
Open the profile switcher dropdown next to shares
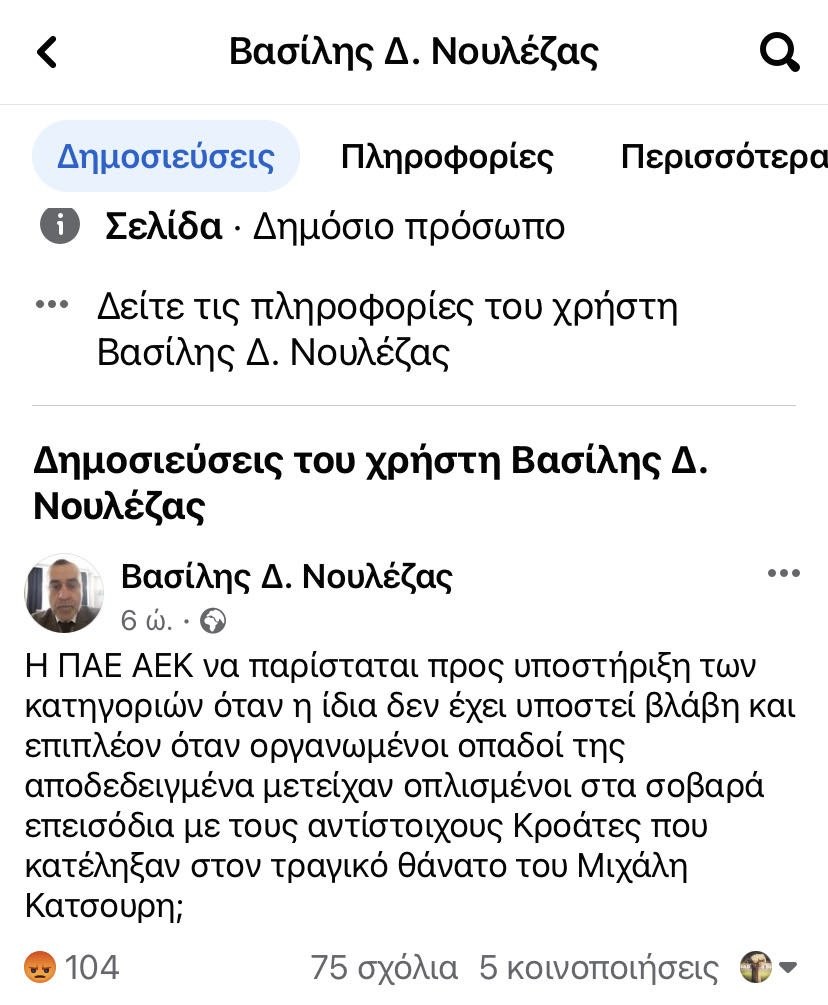point(768,967)
